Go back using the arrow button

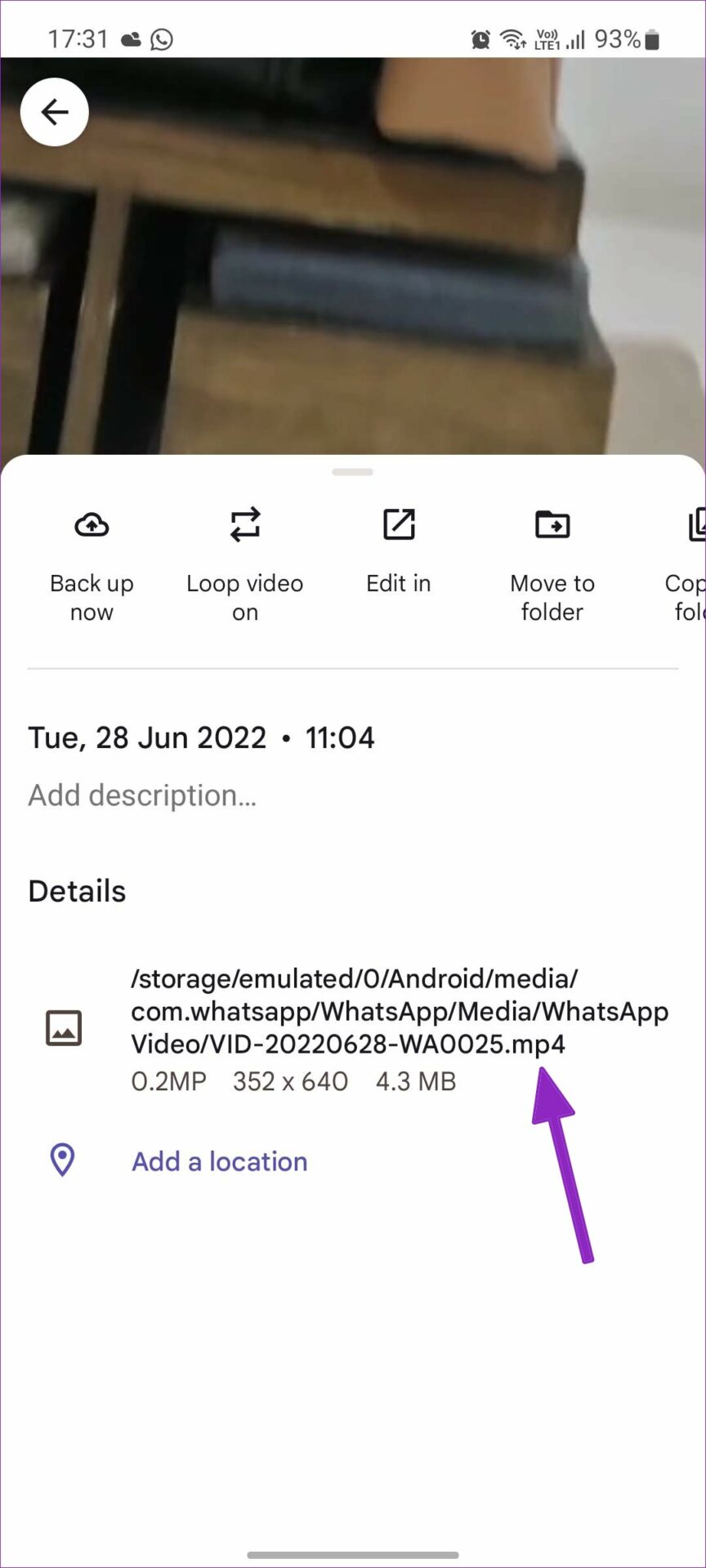(55, 112)
